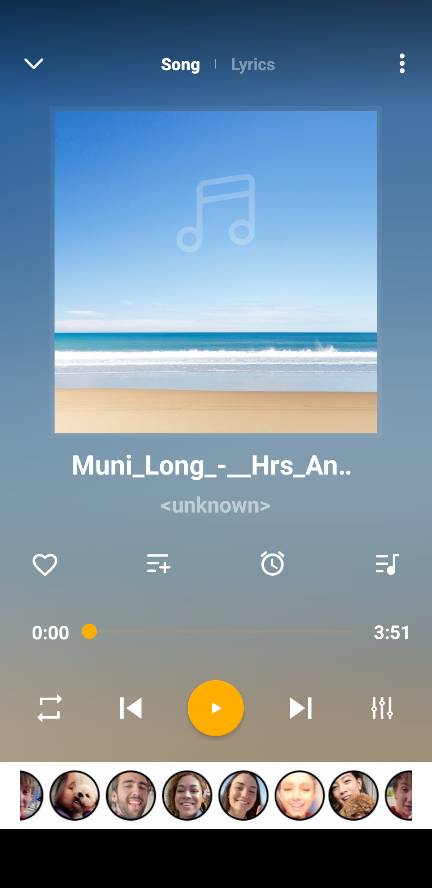Skip to the next track
Viewport: 432px width, 888px height.
coord(301,708)
